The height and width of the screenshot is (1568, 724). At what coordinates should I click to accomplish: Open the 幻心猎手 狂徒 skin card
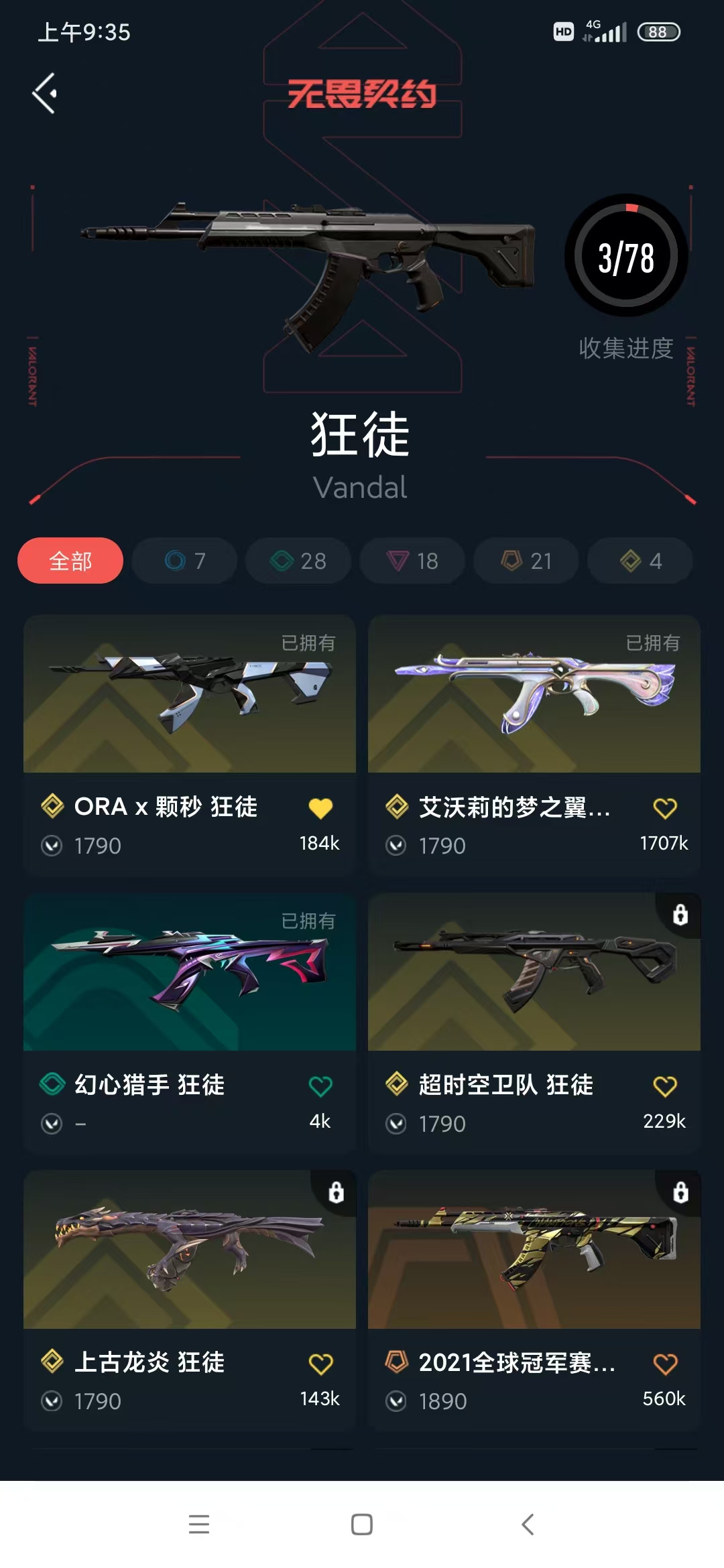click(190, 1023)
